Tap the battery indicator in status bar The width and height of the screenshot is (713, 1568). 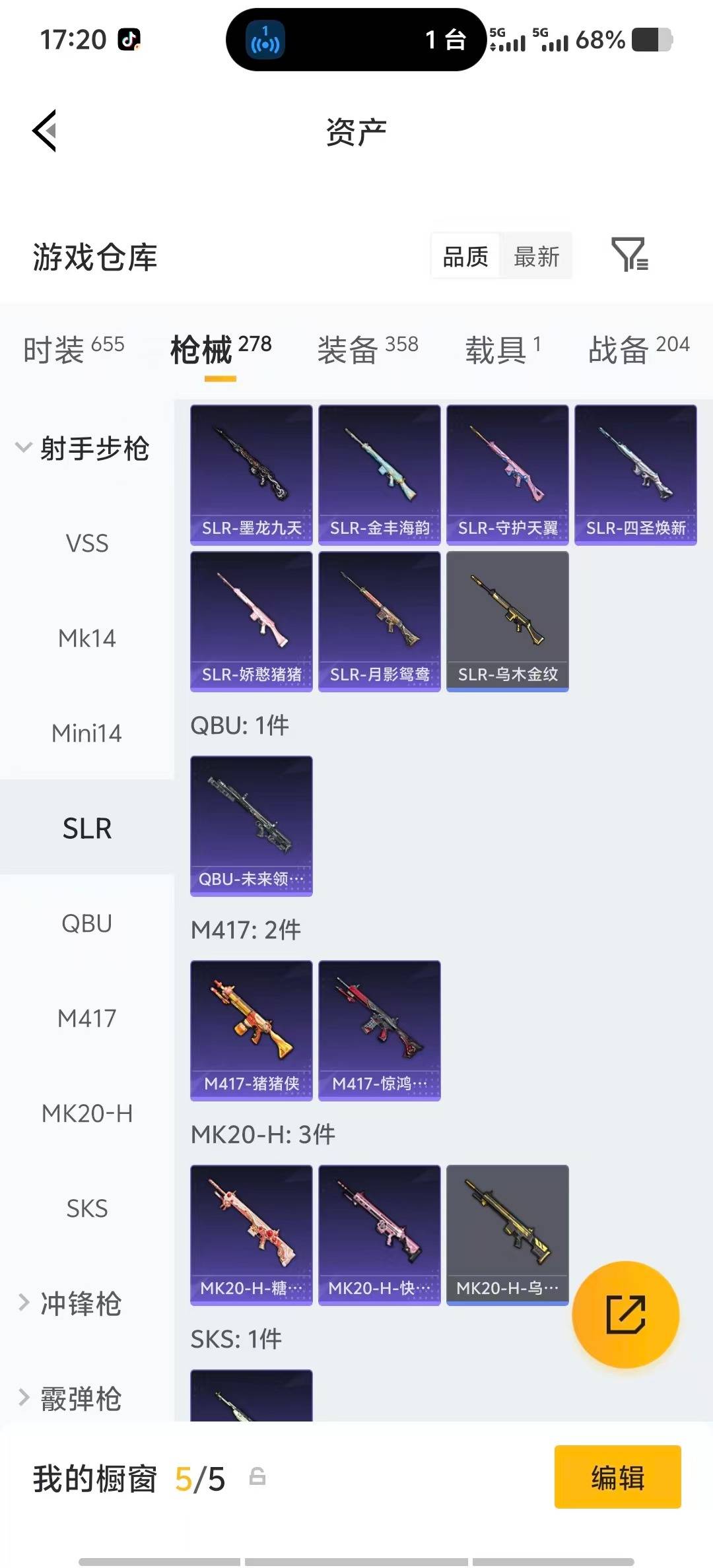click(x=644, y=40)
